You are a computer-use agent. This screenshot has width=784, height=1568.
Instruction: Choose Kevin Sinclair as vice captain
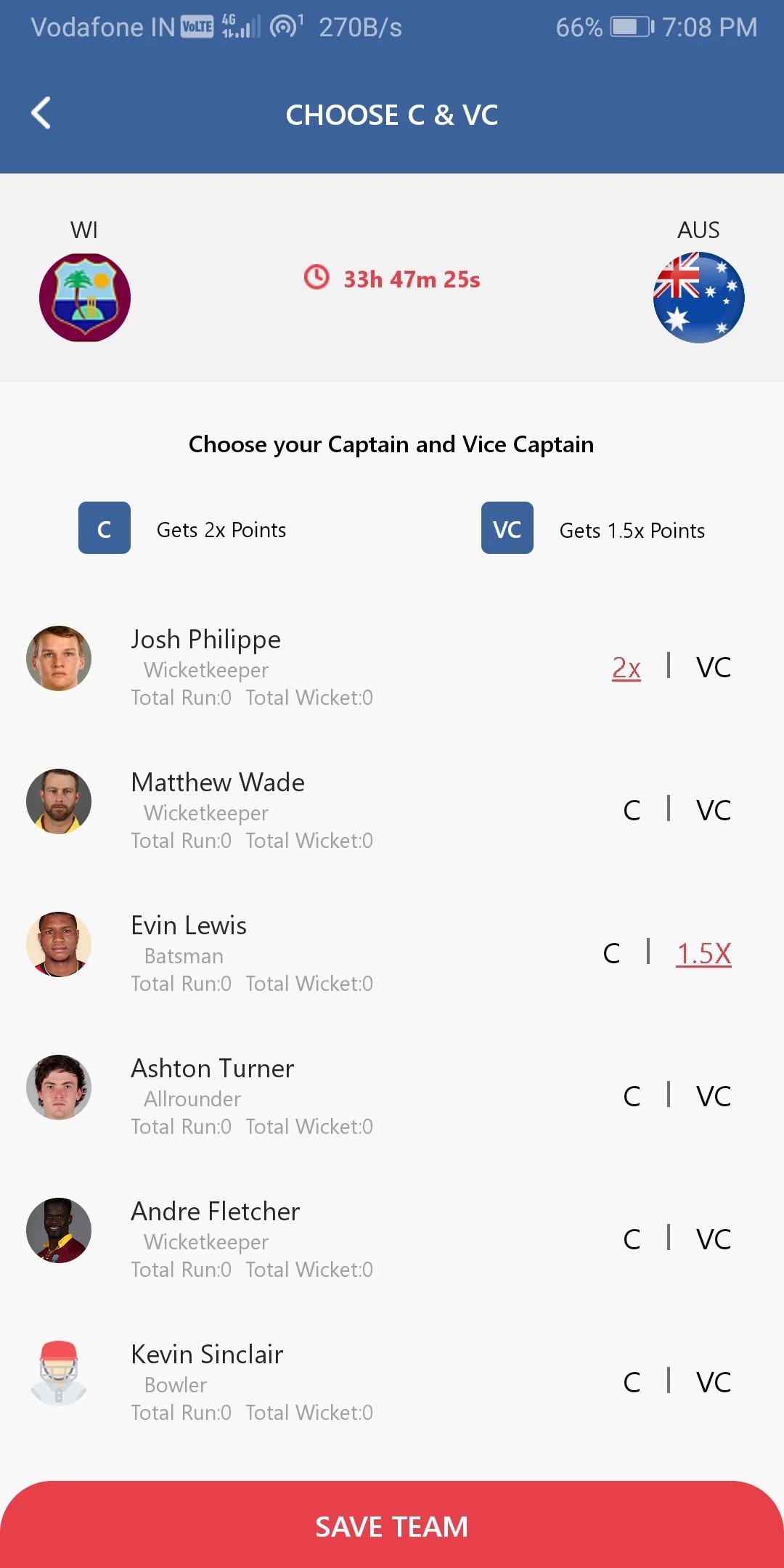pos(713,1382)
